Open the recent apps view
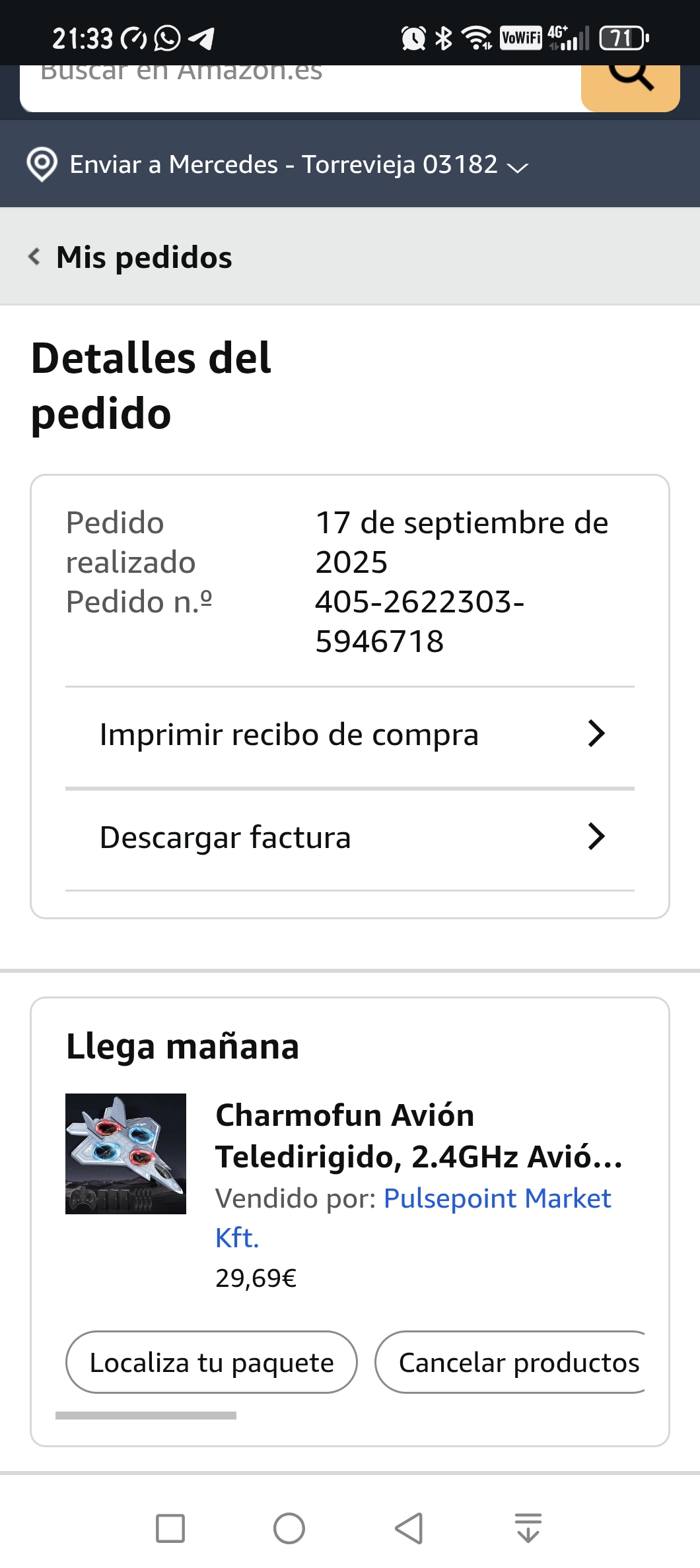The height and width of the screenshot is (1568, 700). [x=170, y=1528]
